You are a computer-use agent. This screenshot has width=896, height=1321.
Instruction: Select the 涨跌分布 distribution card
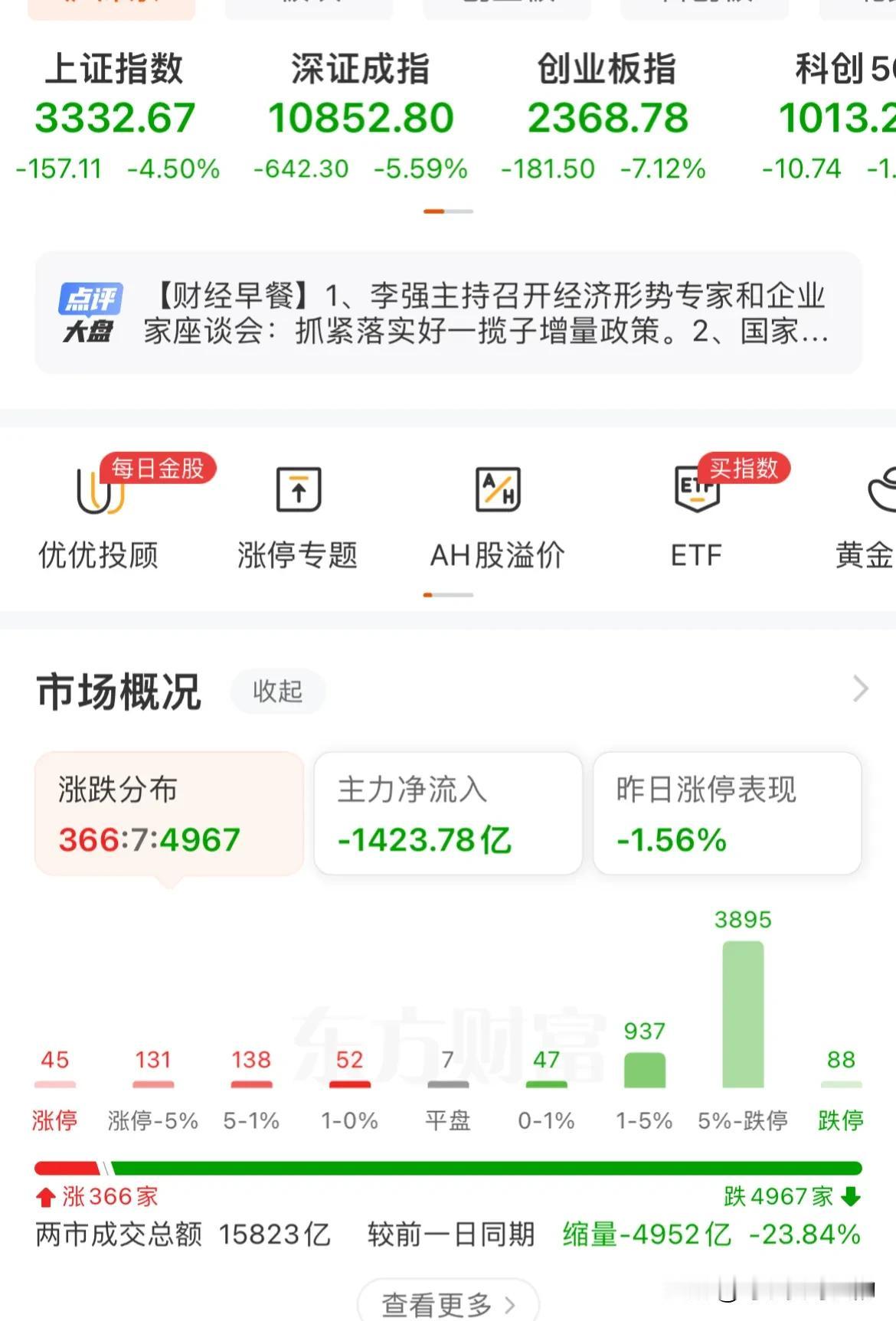click(x=170, y=813)
